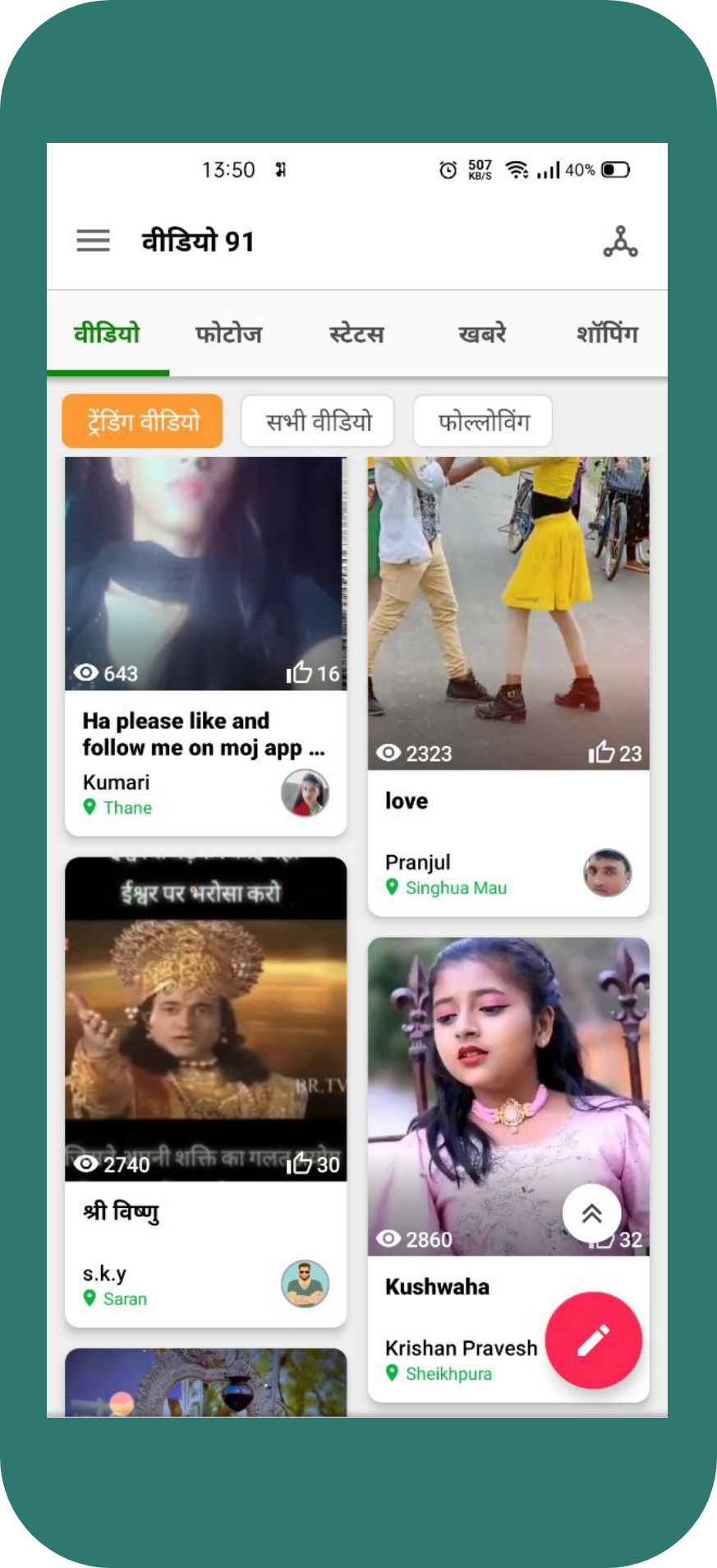Open the खबरे tab
717x1568 pixels.
point(482,334)
